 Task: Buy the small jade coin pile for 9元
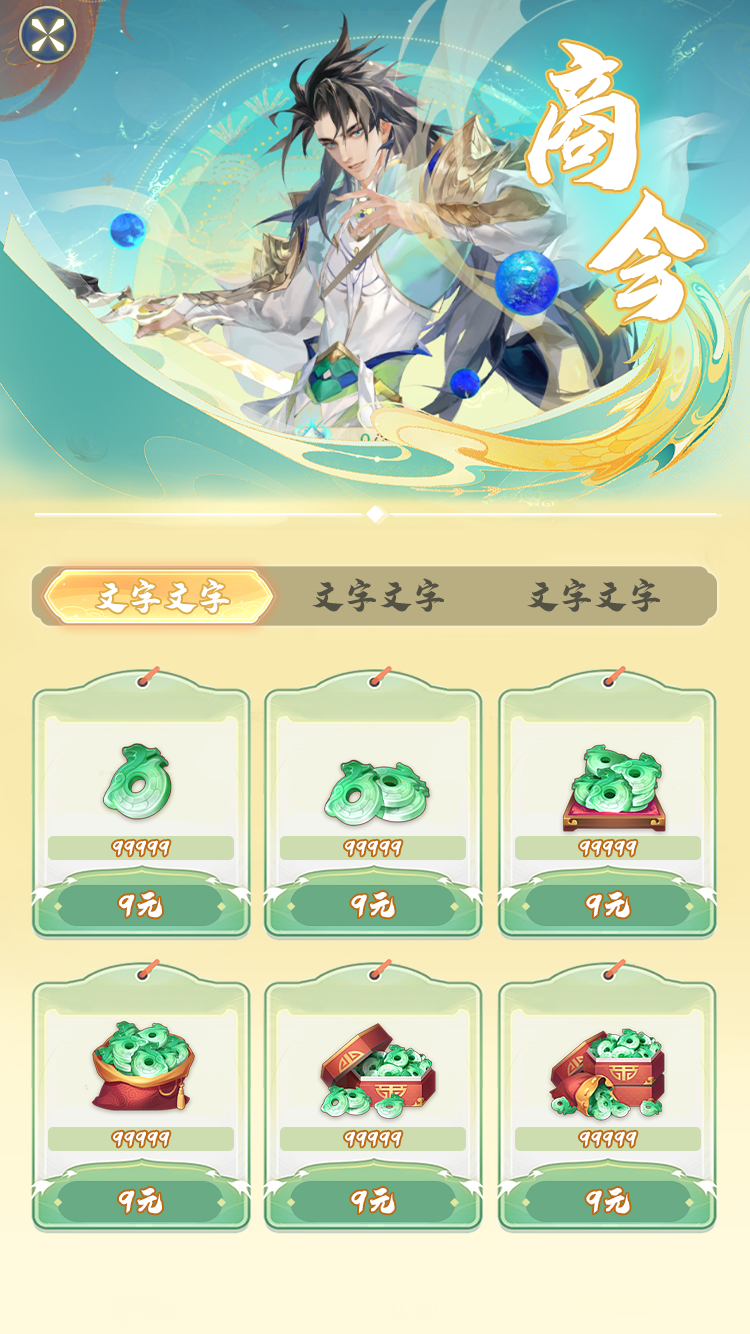tap(373, 906)
